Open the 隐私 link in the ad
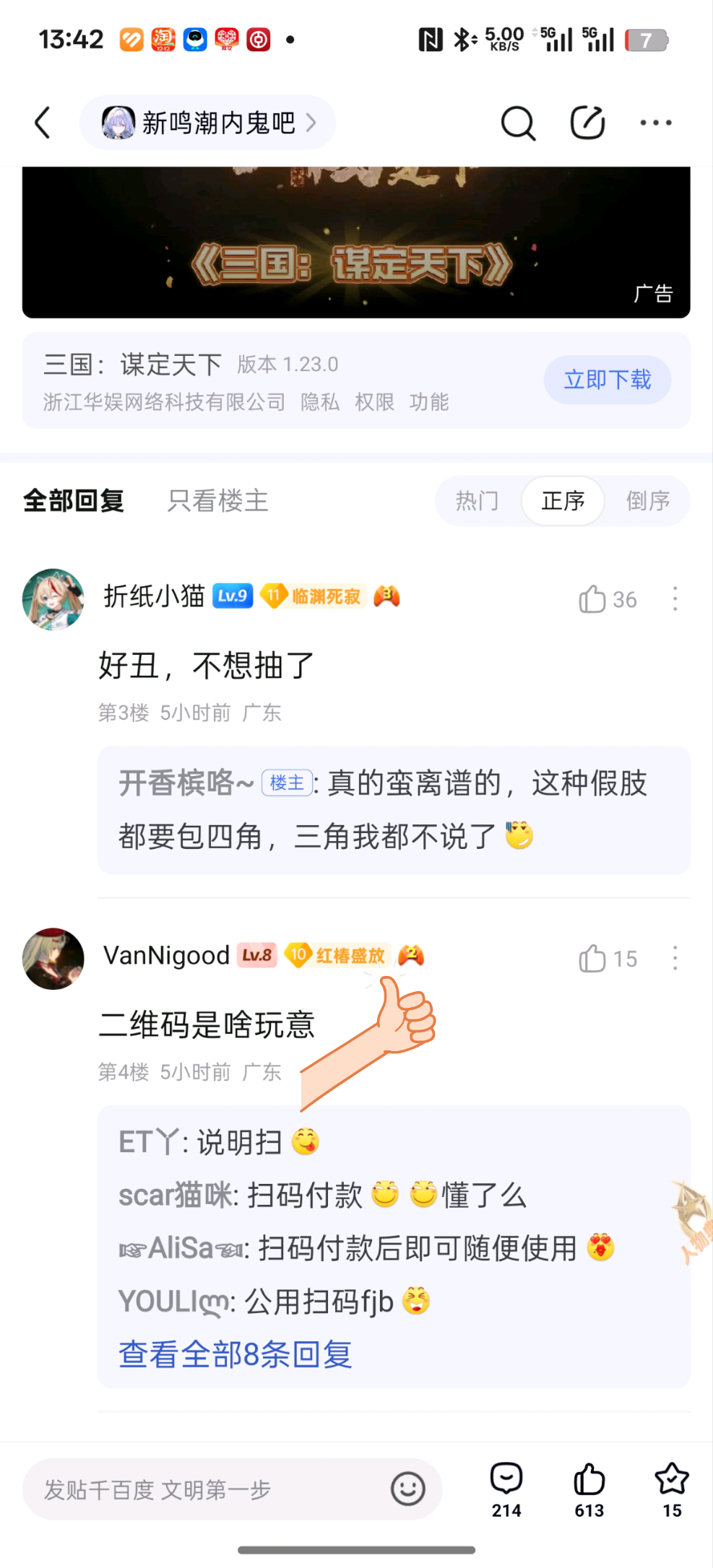713x1568 pixels. [x=320, y=402]
